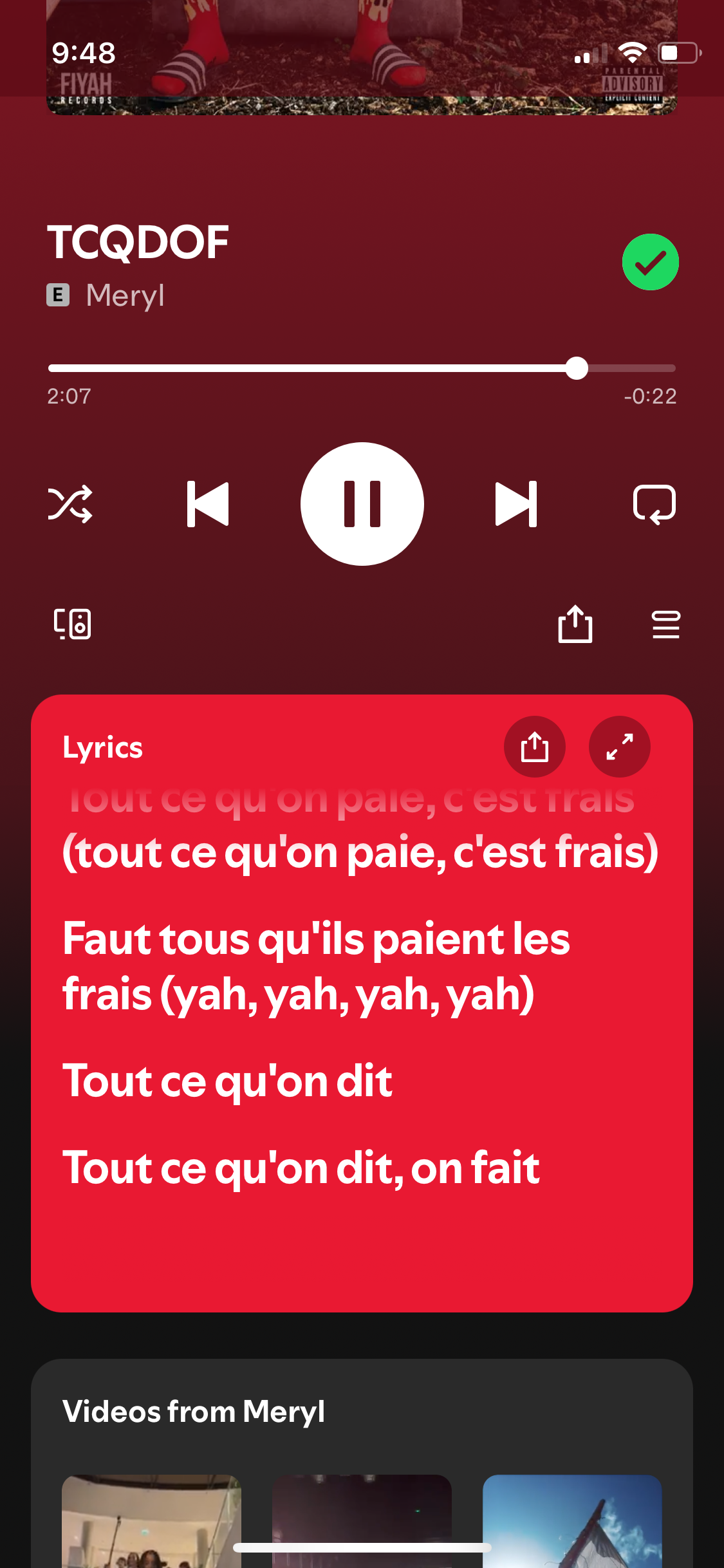Viewport: 724px width, 1568px height.
Task: Expand the lyrics to full screen
Action: coord(619,747)
